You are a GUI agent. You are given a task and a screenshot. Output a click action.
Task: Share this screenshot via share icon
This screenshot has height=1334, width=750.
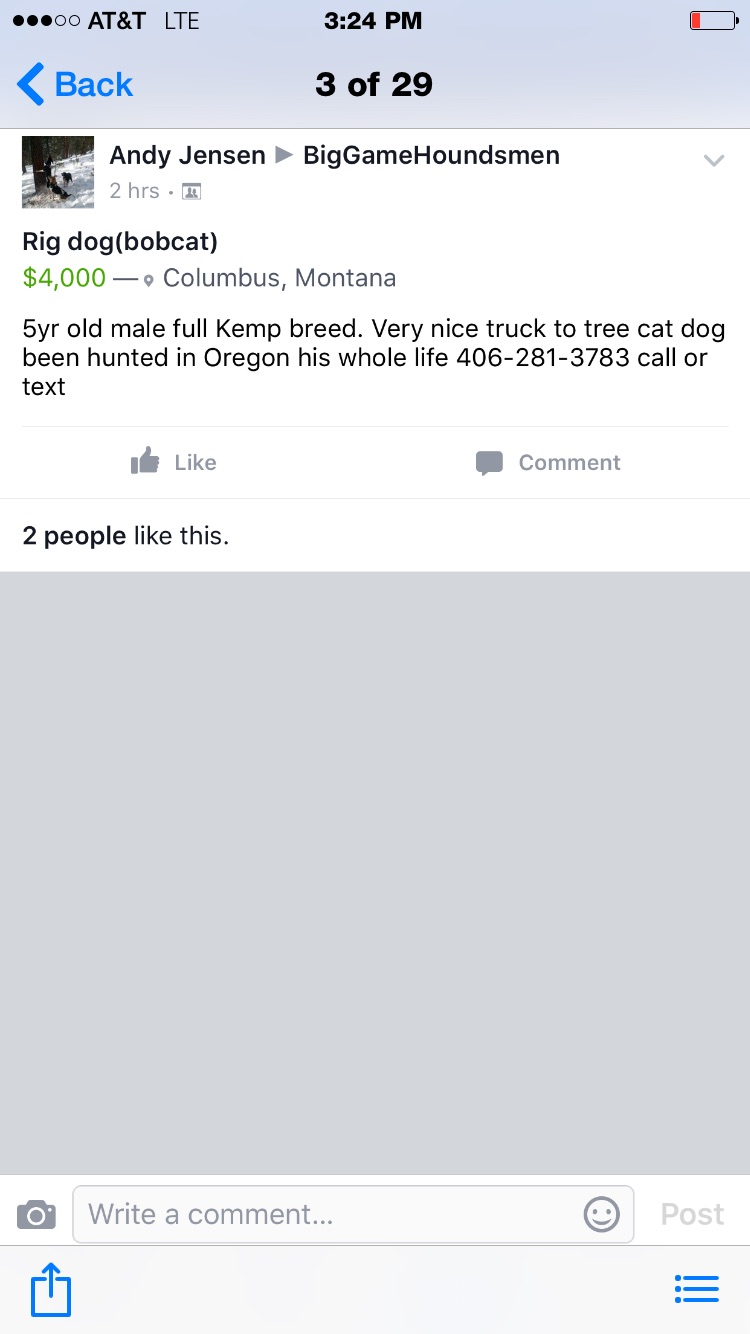pos(51,1289)
